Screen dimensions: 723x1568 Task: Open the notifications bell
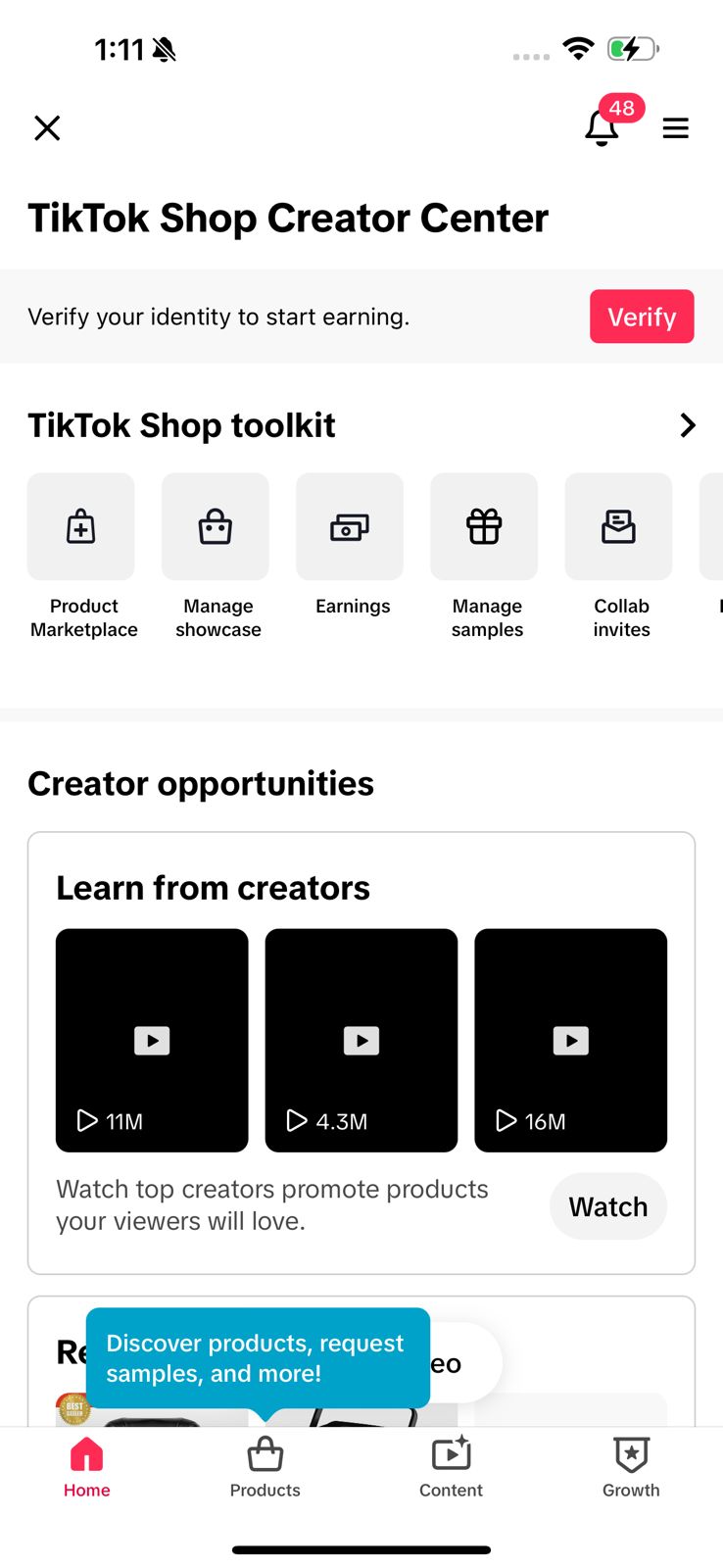(x=602, y=127)
